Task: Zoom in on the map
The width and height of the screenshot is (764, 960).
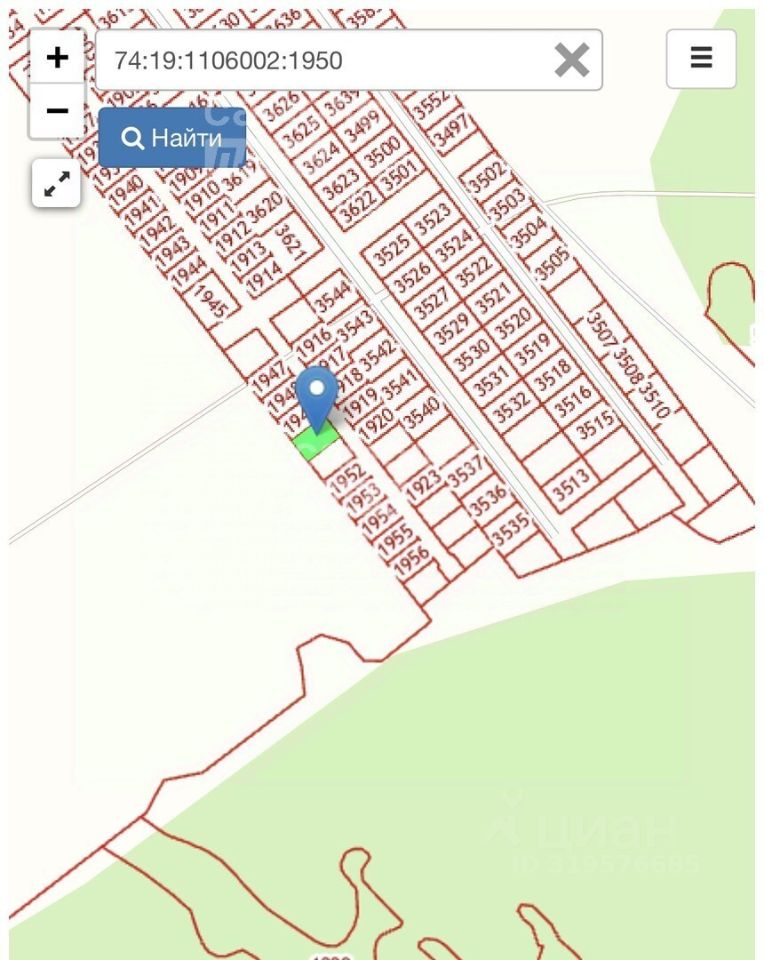Action: pyautogui.click(x=58, y=57)
